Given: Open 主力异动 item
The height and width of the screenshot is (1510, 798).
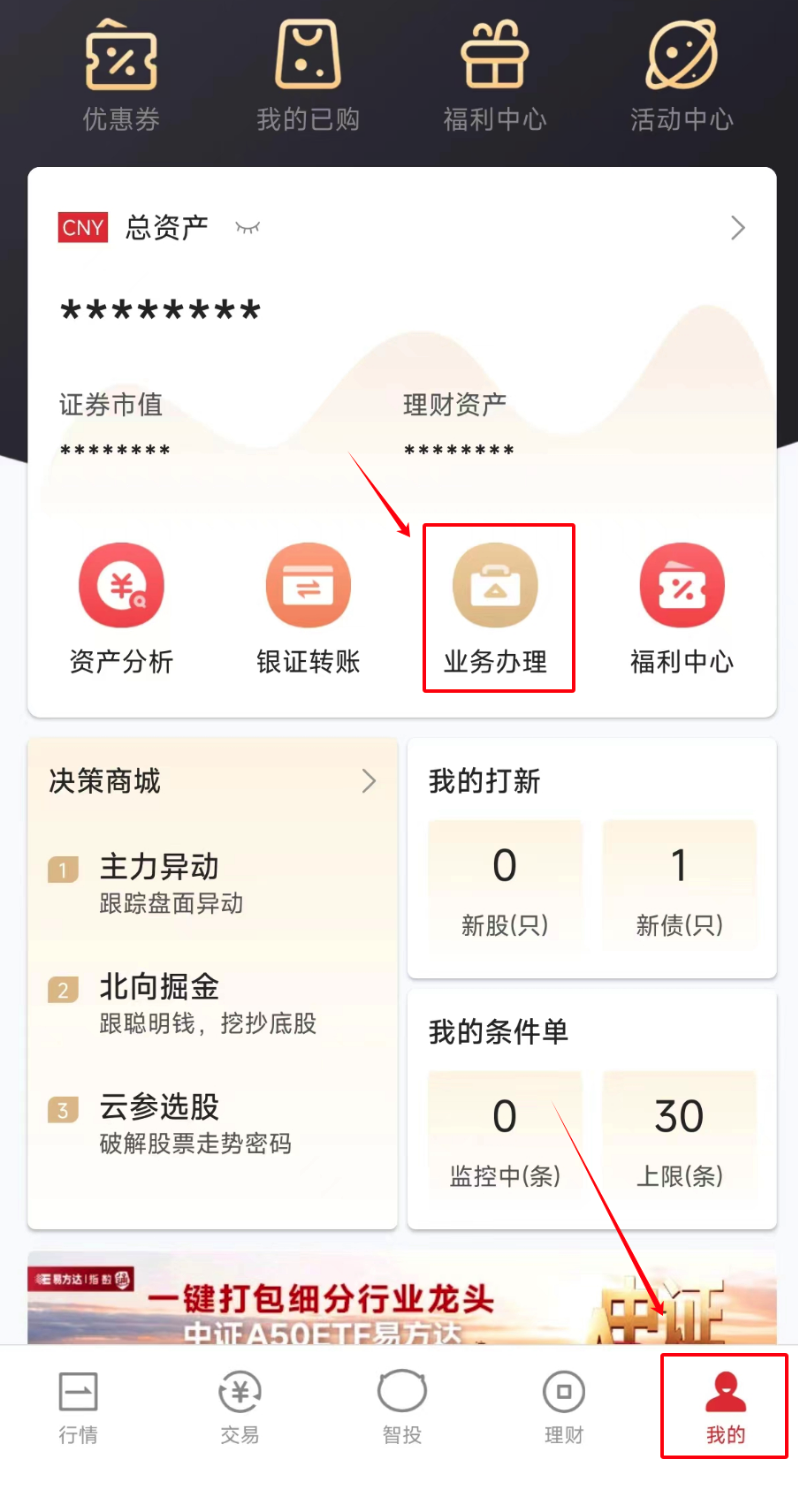Looking at the screenshot, I should pyautogui.click(x=159, y=883).
